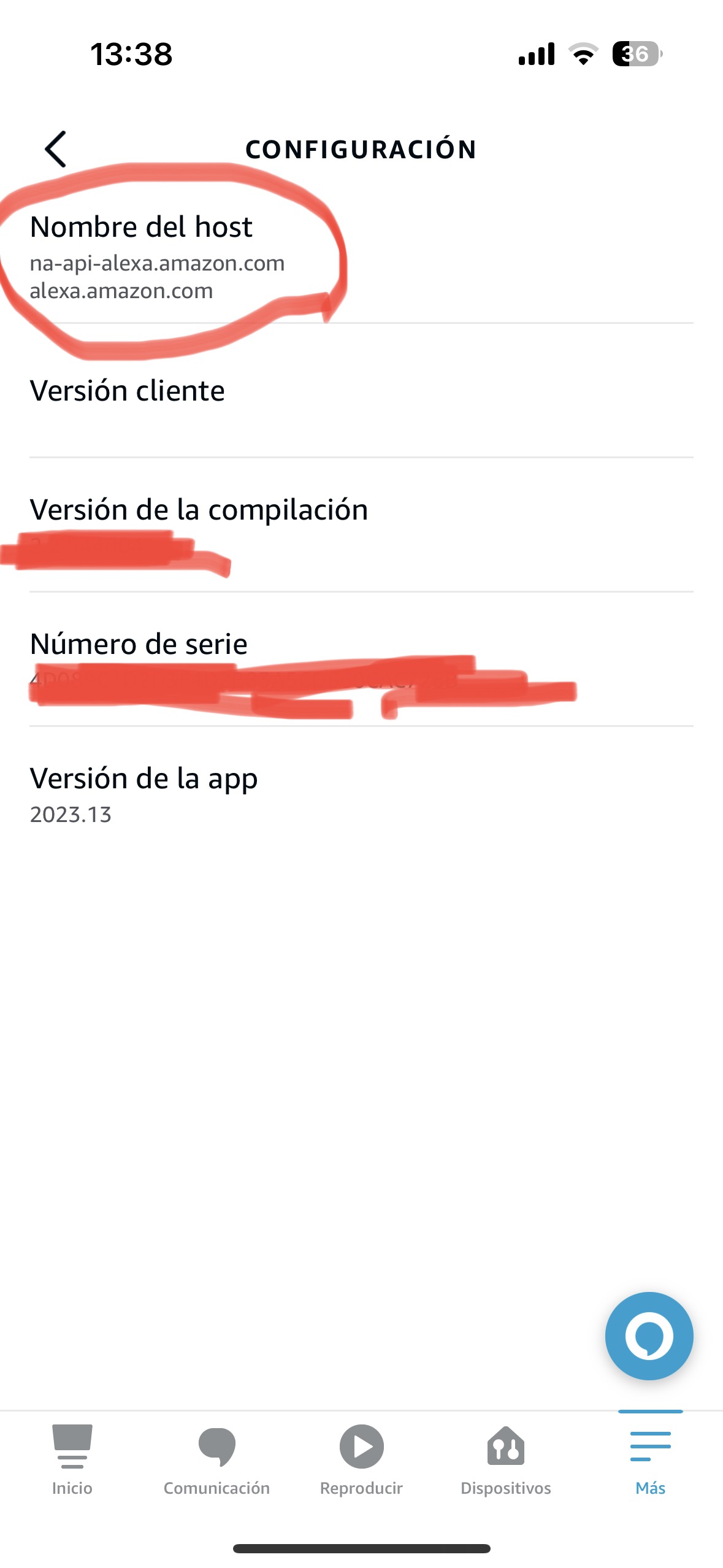This screenshot has height=1568, width=723.
Task: Switch to the Reproducir tab
Action: (361, 1459)
